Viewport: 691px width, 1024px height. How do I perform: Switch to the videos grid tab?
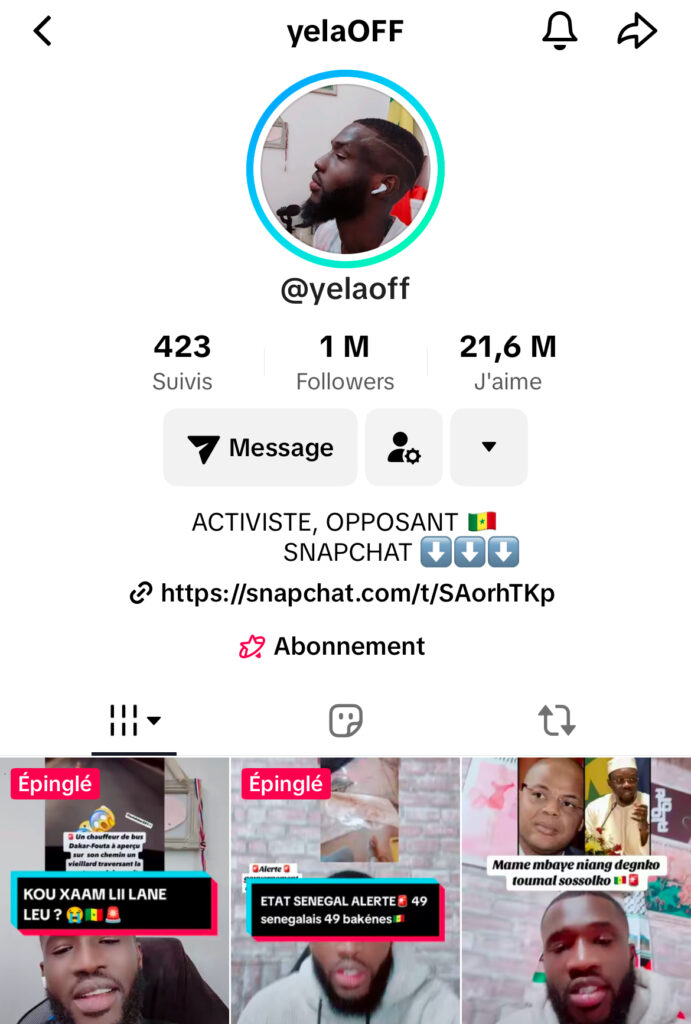click(x=134, y=720)
